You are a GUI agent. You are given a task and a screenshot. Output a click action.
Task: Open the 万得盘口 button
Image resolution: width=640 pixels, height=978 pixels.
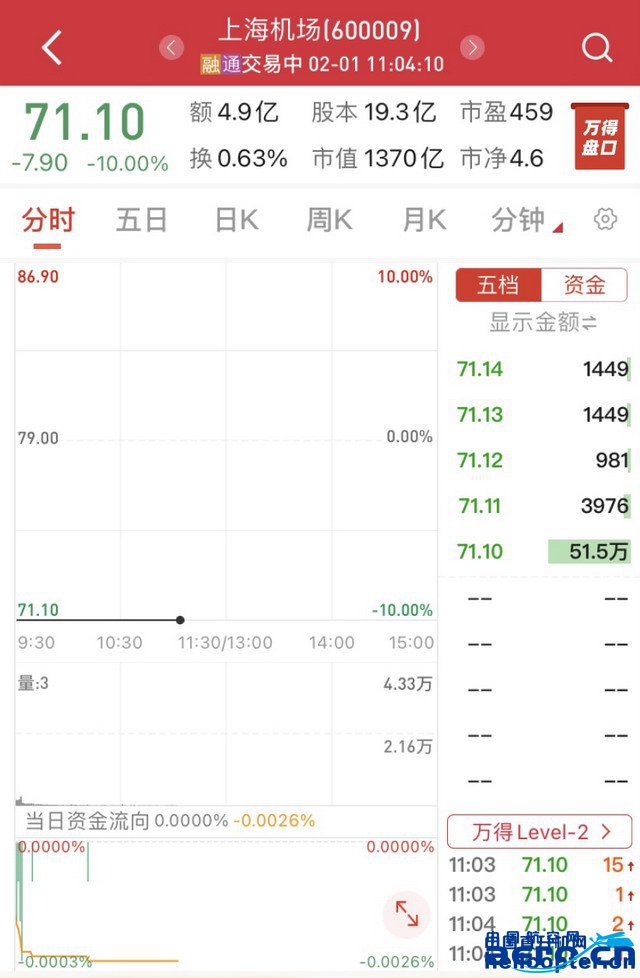(x=599, y=137)
